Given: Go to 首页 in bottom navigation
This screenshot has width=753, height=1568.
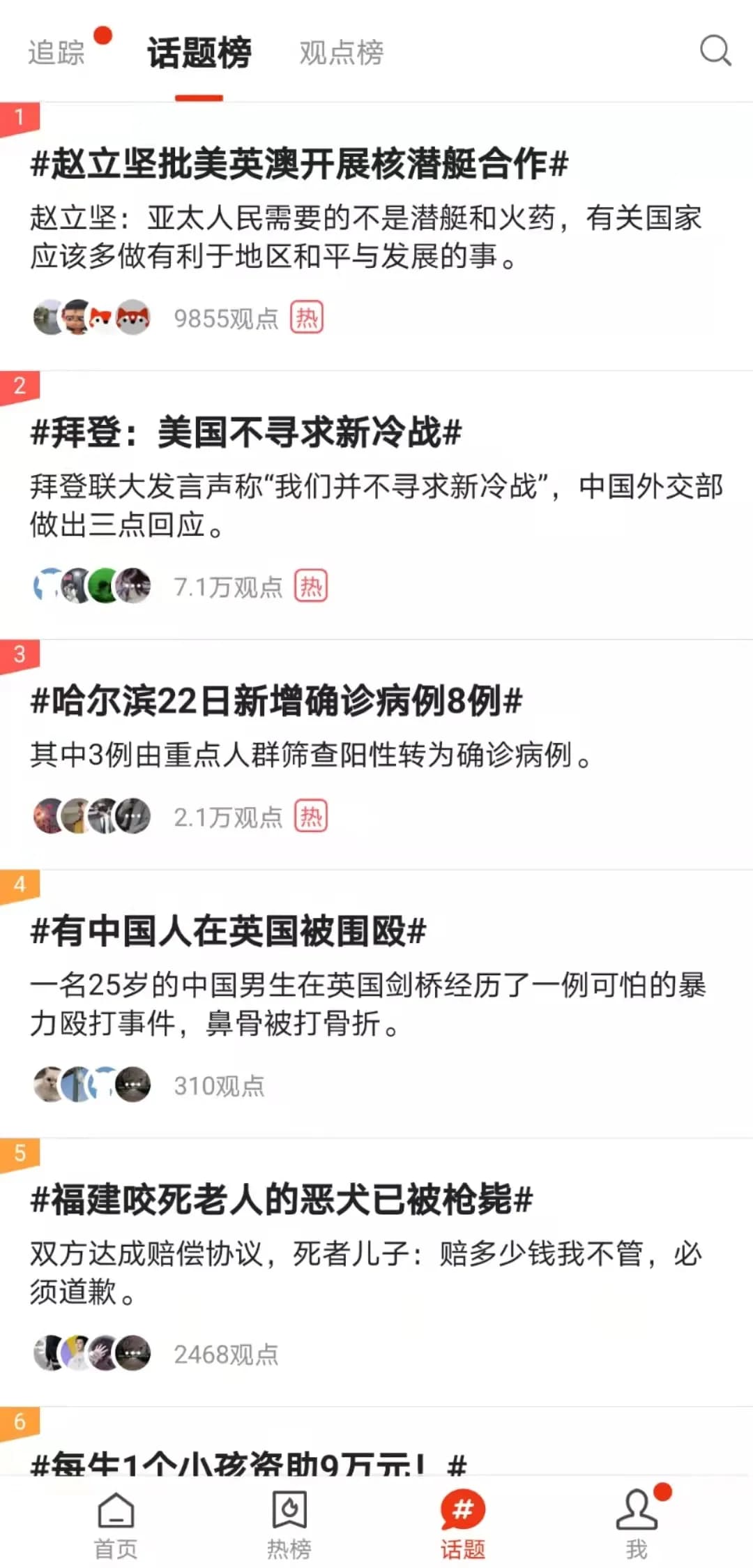Looking at the screenshot, I should (x=116, y=1526).
